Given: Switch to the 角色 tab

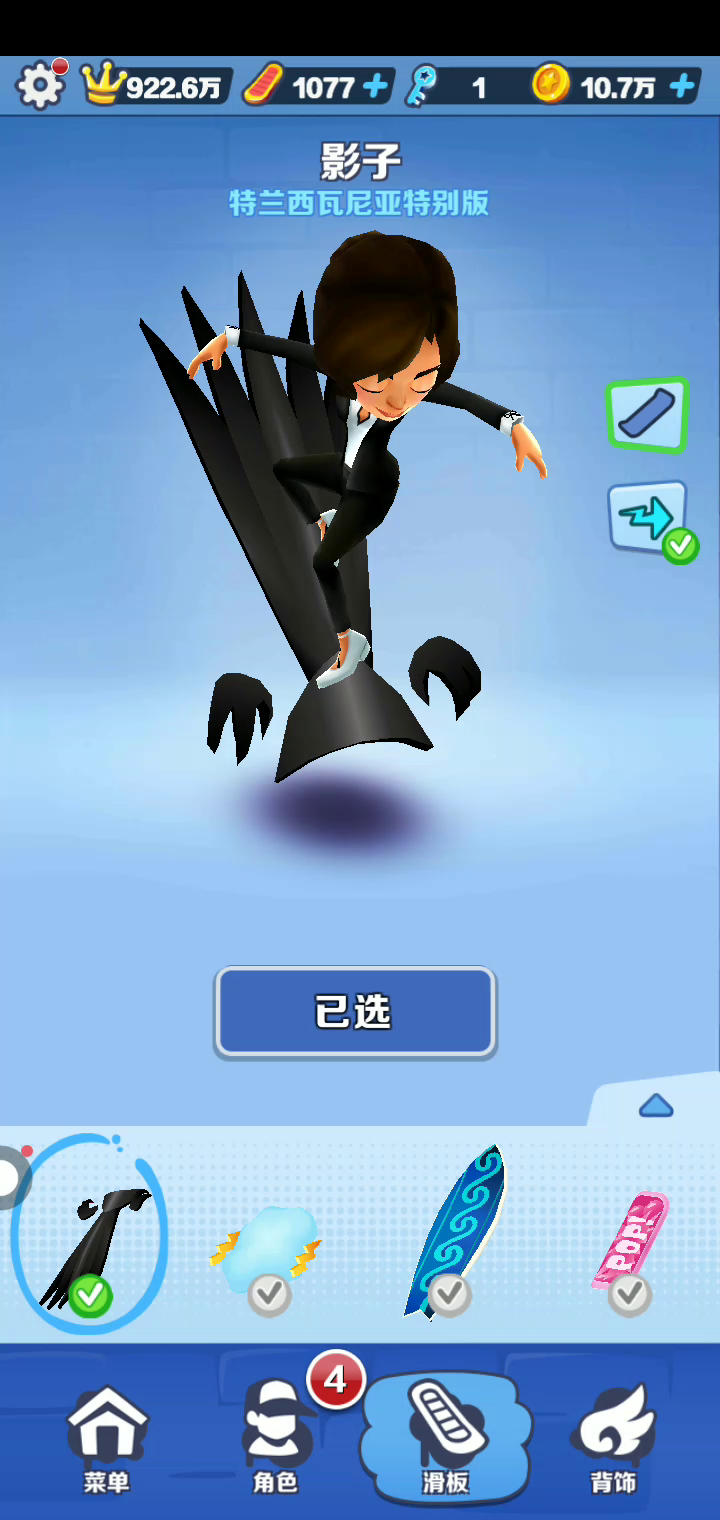Looking at the screenshot, I should click(275, 1440).
